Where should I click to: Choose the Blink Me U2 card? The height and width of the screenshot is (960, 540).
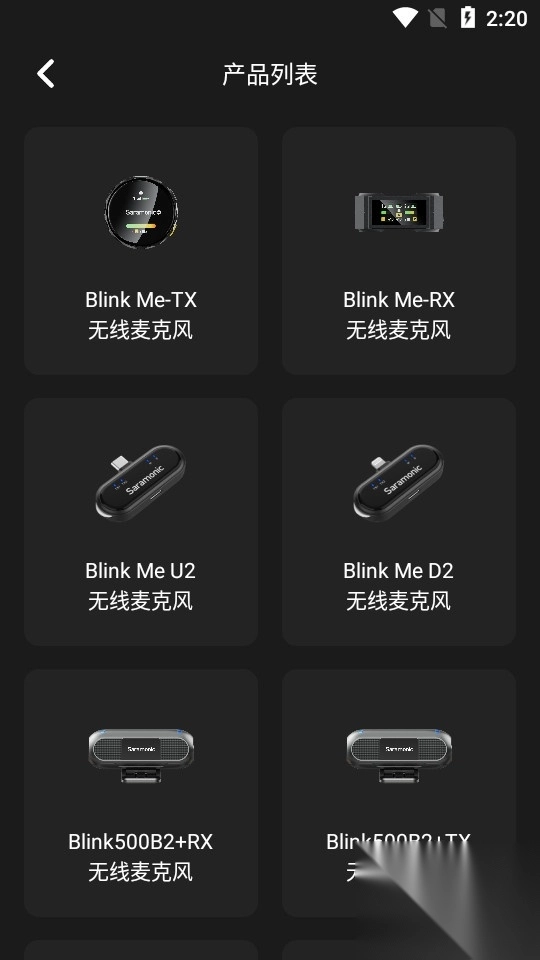[141, 522]
